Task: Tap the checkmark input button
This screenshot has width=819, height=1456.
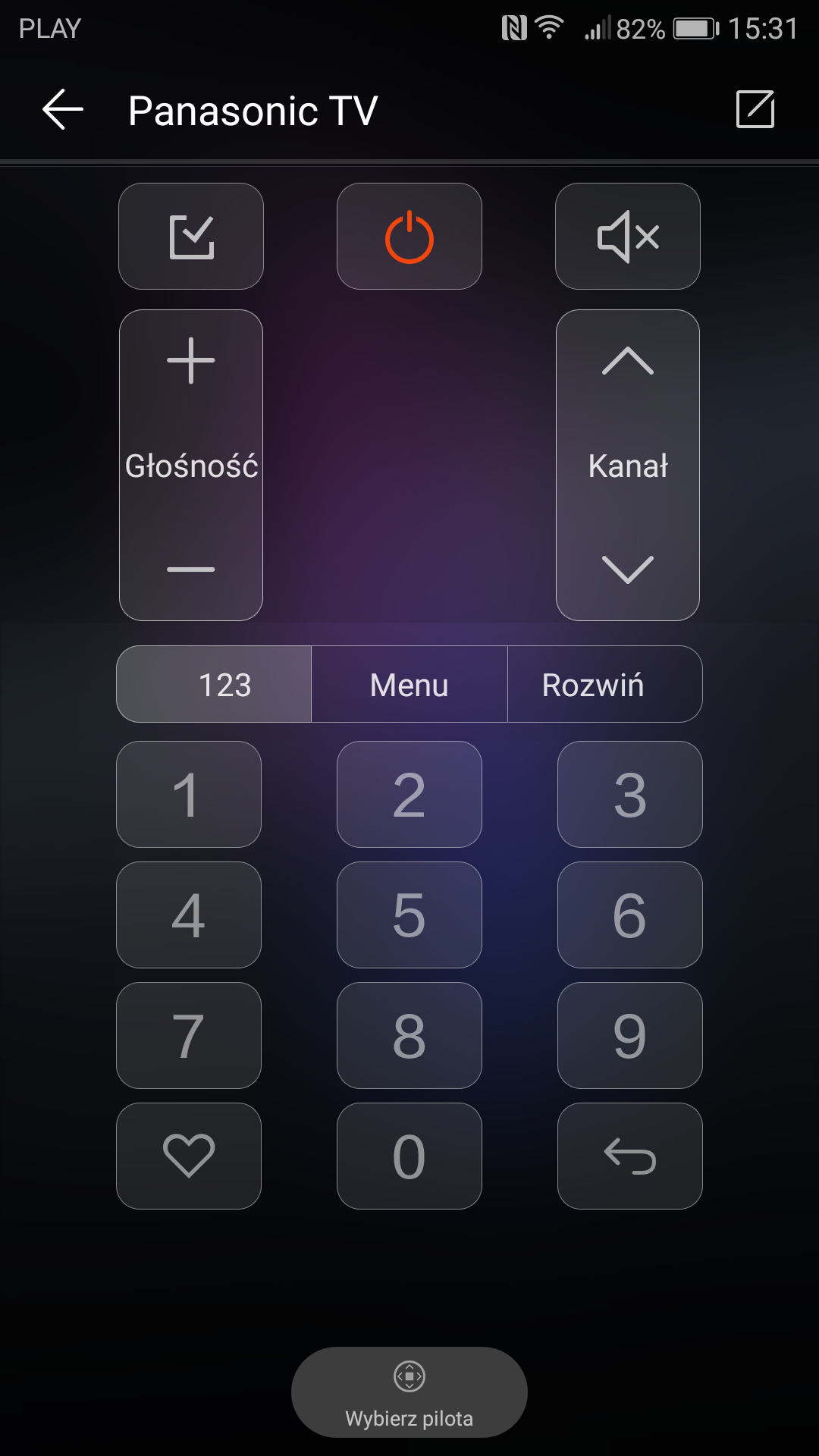Action: tap(191, 237)
